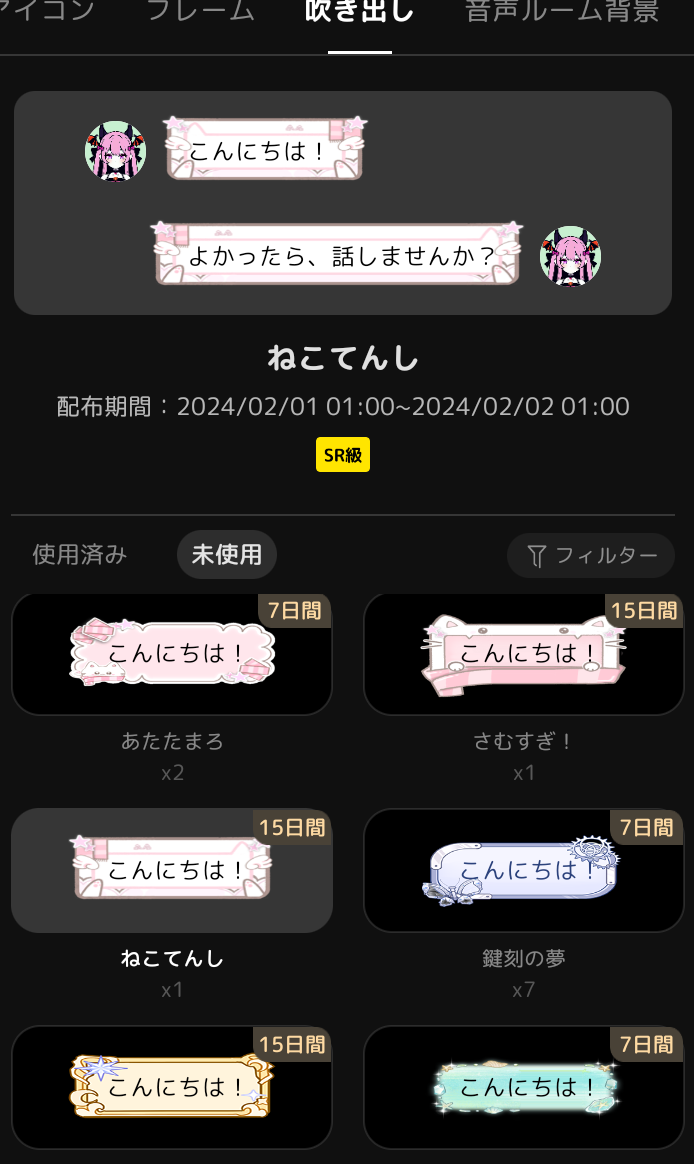This screenshot has height=1164, width=694.
Task: Select the 未使用 segment
Action: tap(226, 555)
